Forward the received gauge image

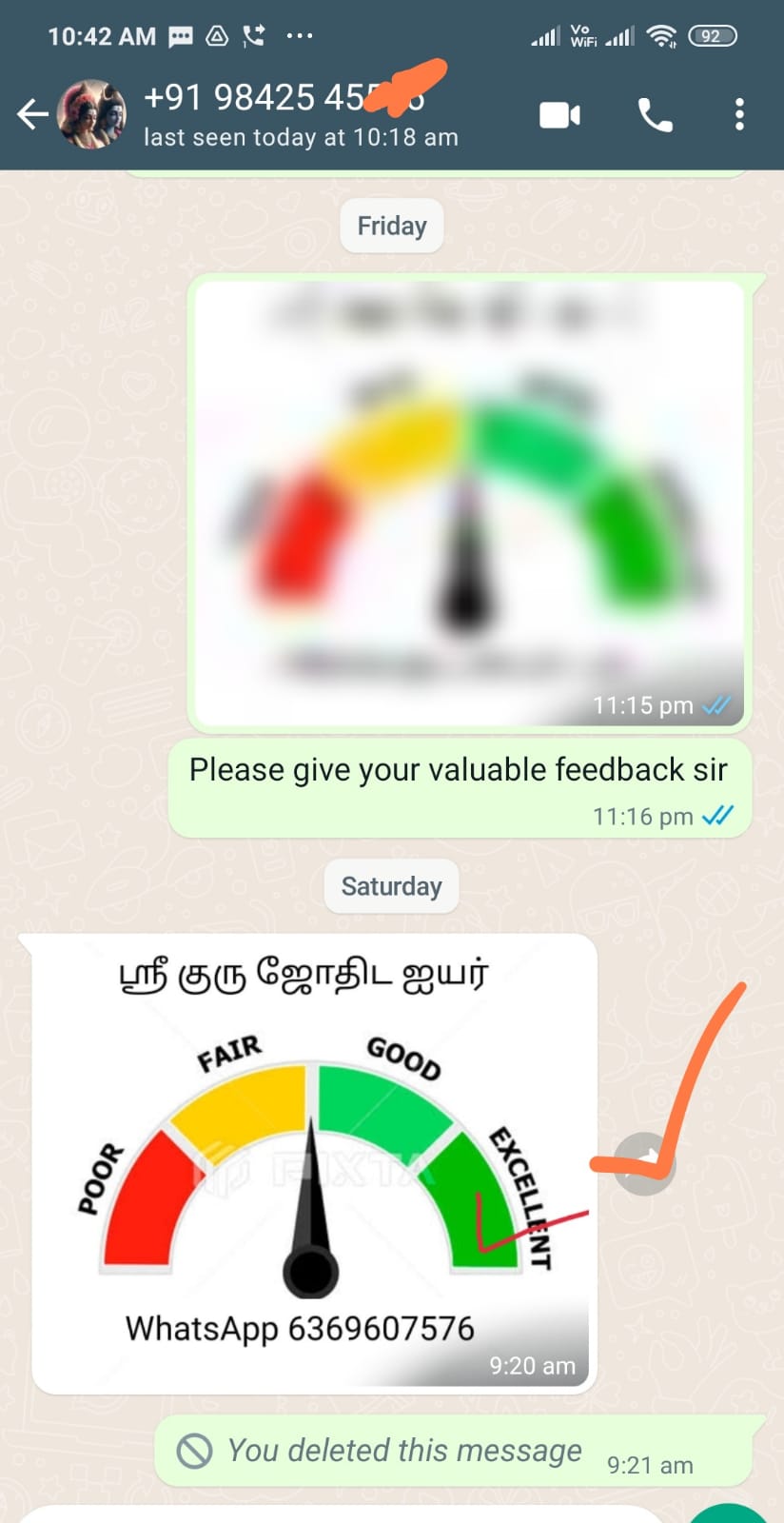pos(644,1163)
